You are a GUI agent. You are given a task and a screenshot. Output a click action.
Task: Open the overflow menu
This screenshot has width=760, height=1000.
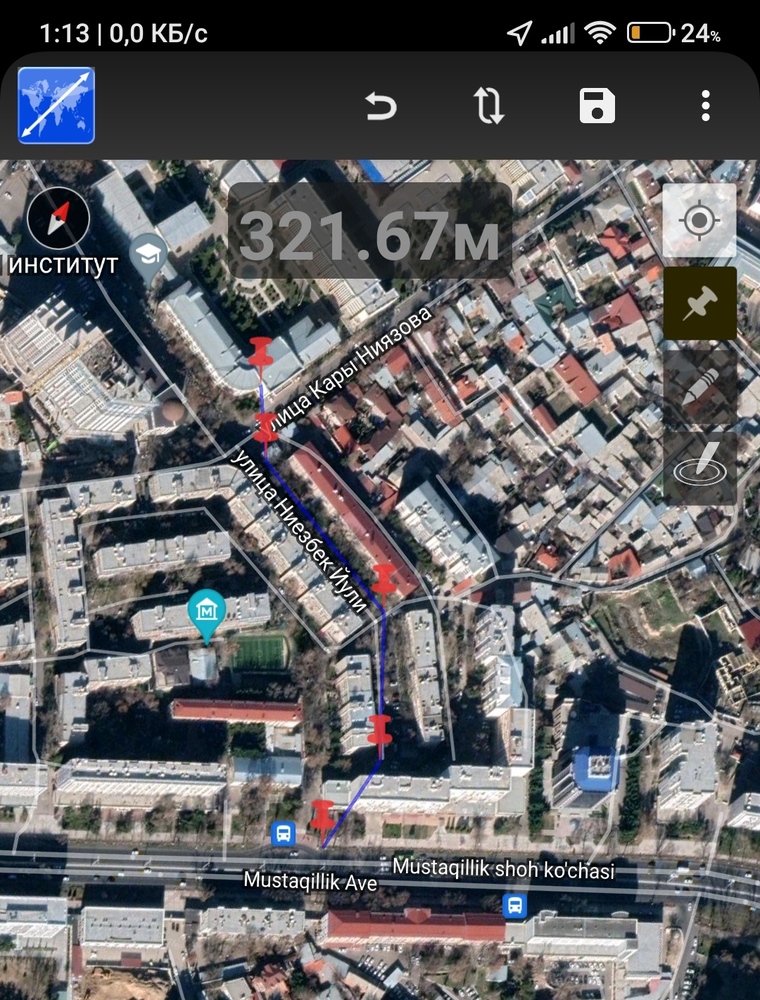point(706,106)
